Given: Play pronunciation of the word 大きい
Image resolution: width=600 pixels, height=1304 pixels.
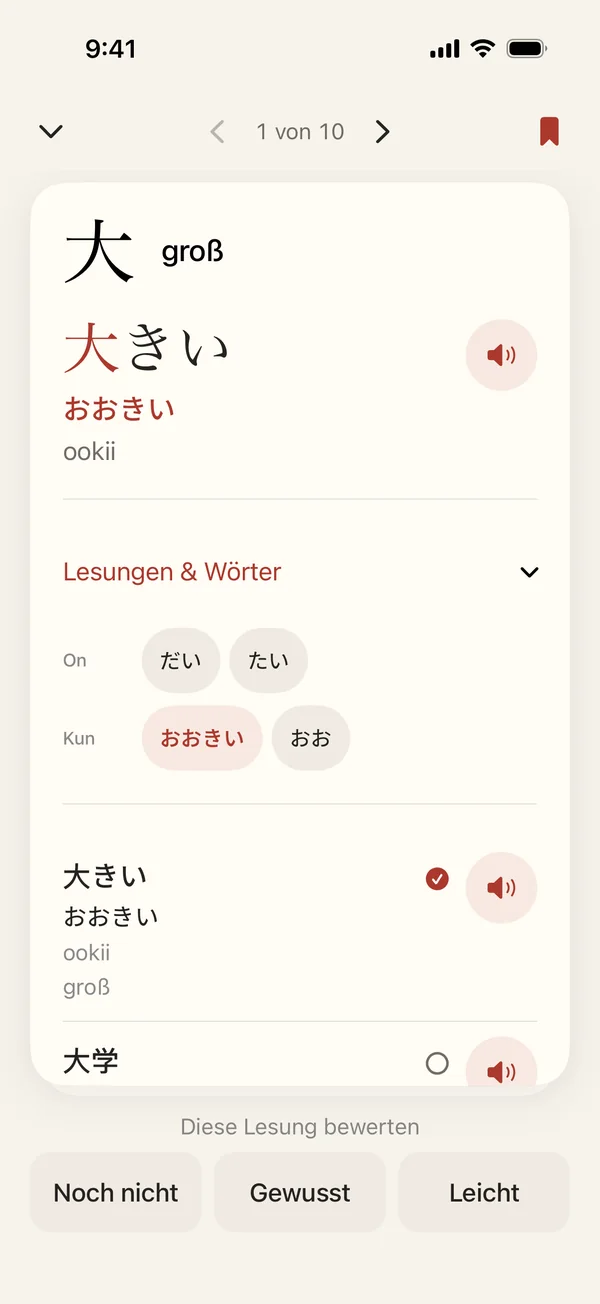Looking at the screenshot, I should (x=502, y=887).
